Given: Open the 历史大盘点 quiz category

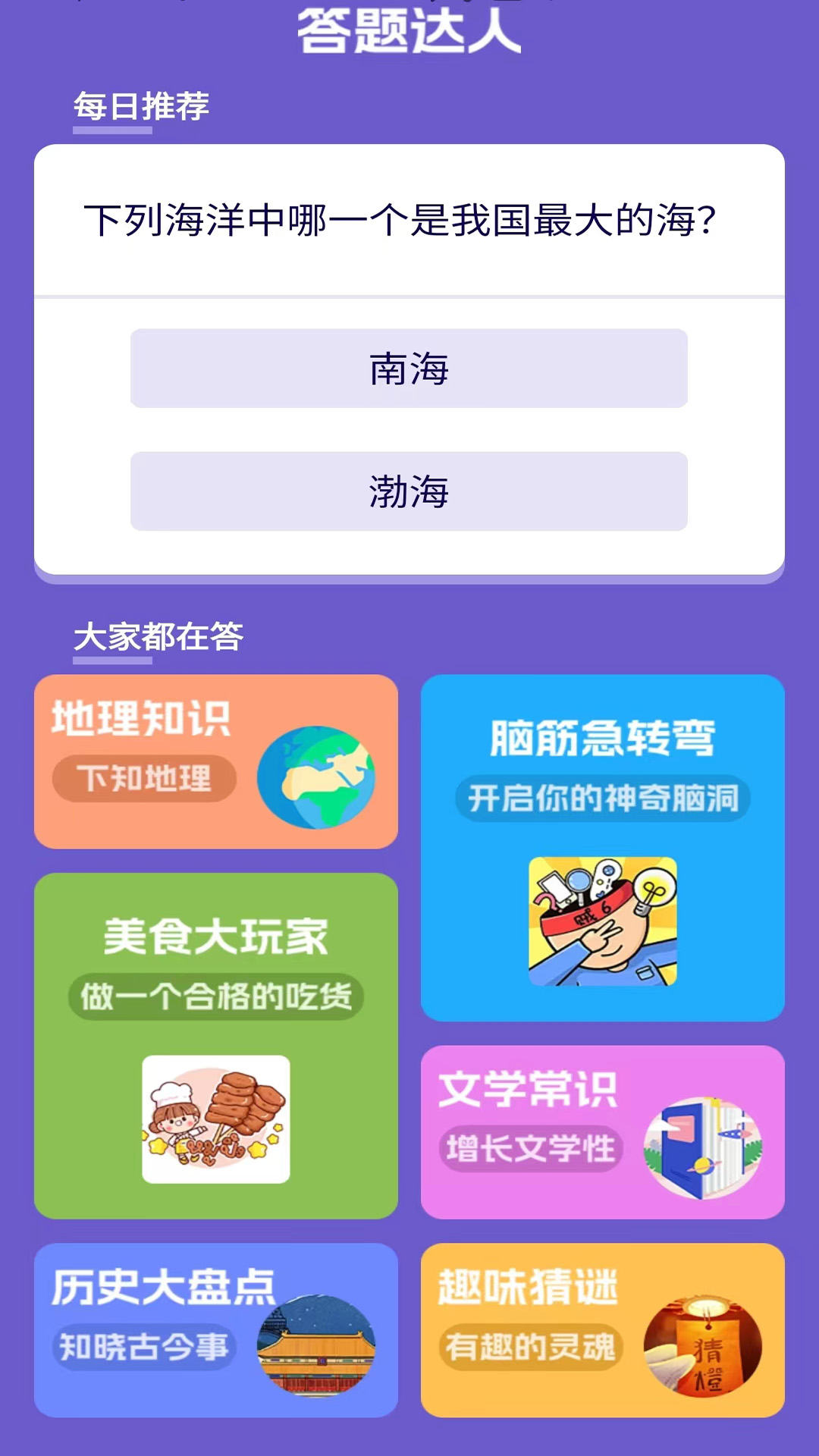Looking at the screenshot, I should pyautogui.click(x=216, y=1329).
